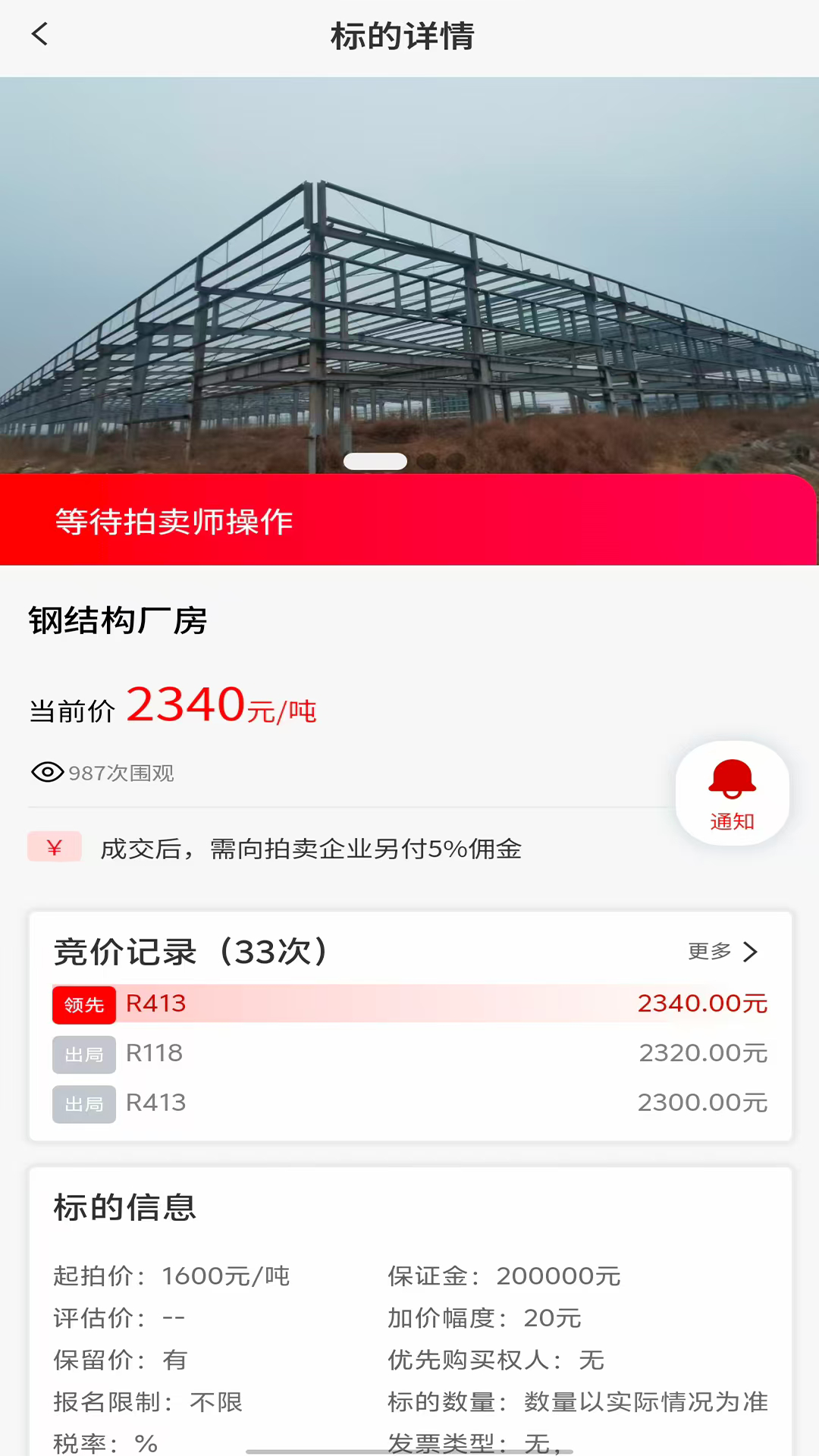Tap the back arrow to exit detail page
Viewport: 819px width, 1456px height.
pos(39,36)
